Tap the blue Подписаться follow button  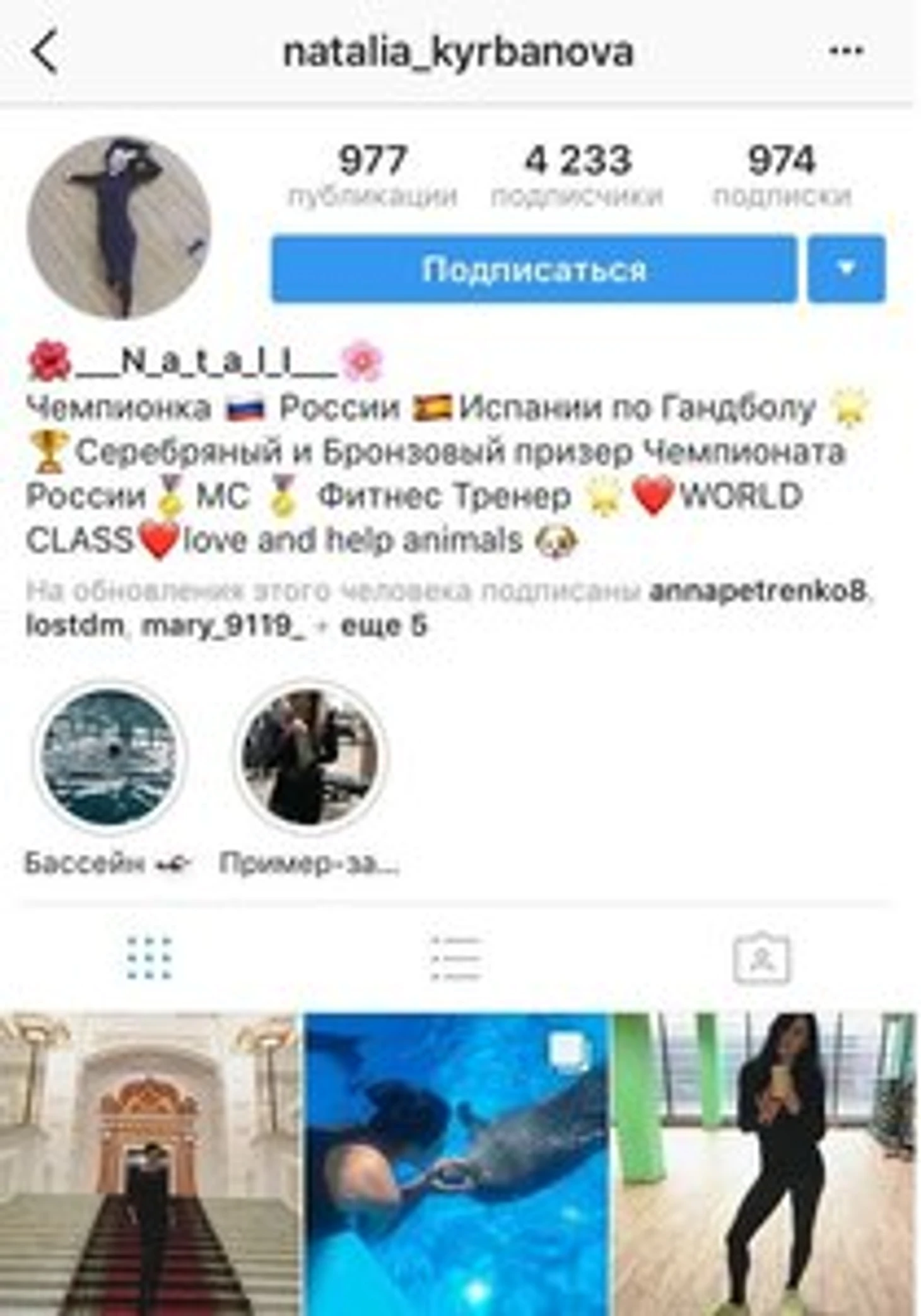tap(534, 269)
